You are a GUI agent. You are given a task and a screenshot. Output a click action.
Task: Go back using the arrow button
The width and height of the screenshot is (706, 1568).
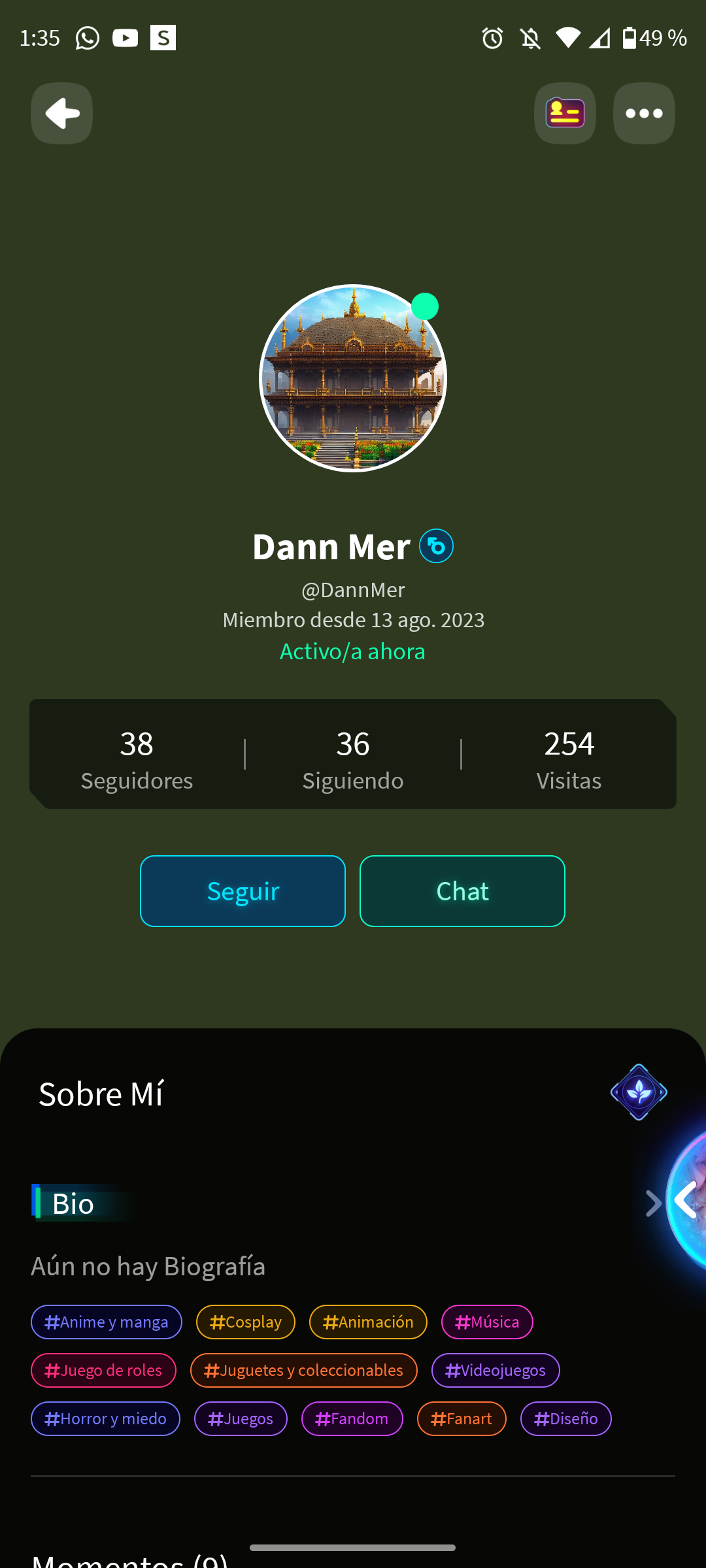click(61, 114)
